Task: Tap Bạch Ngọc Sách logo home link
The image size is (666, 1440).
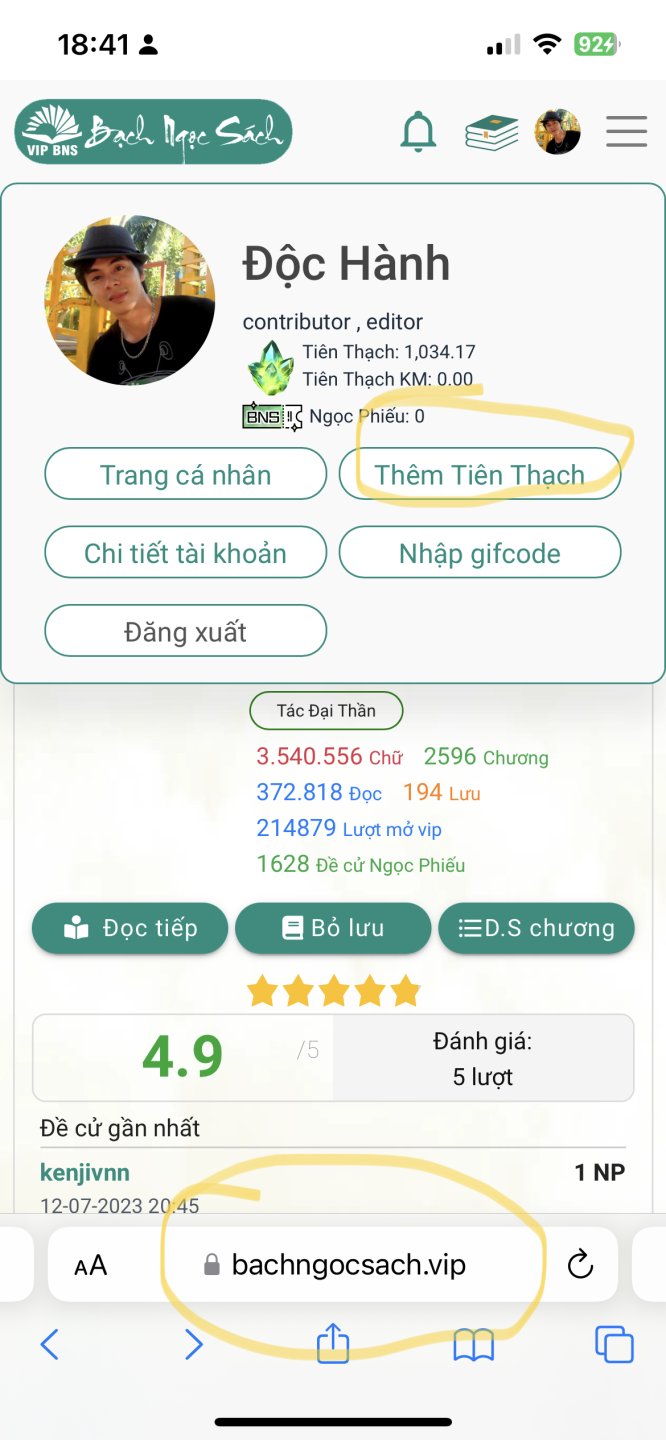Action: coord(153,132)
